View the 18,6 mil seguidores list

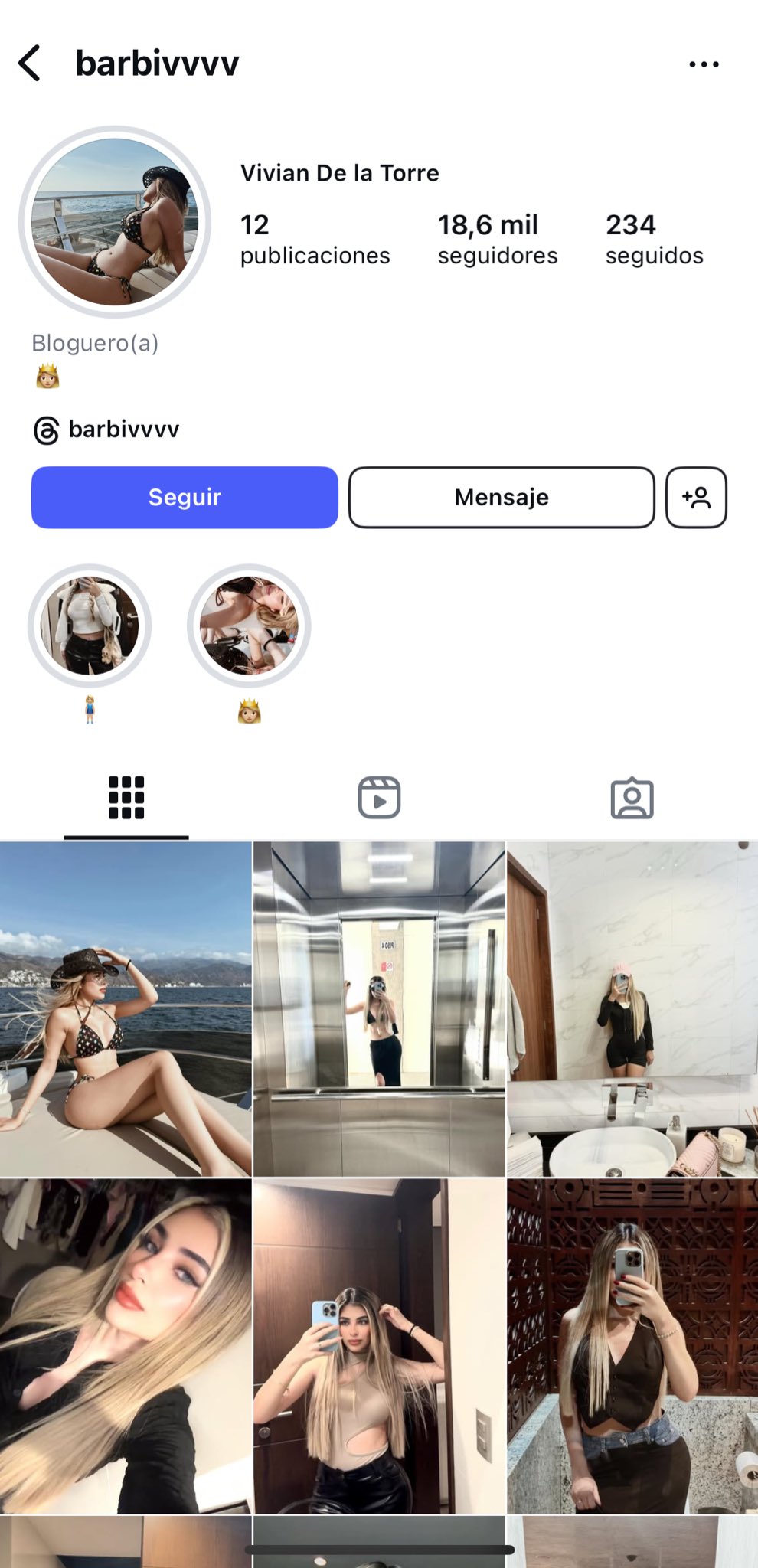tap(497, 239)
